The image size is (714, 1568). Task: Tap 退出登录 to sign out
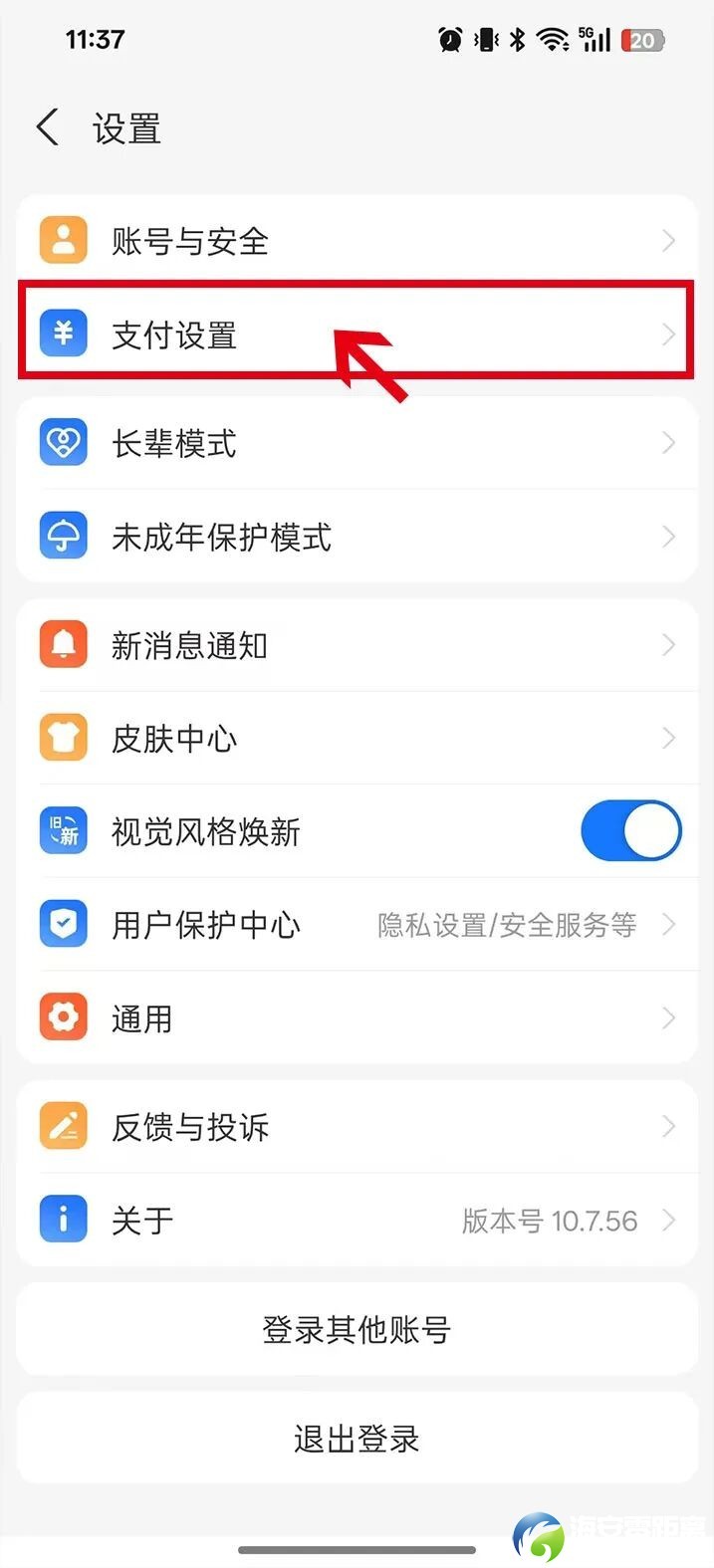357,1439
